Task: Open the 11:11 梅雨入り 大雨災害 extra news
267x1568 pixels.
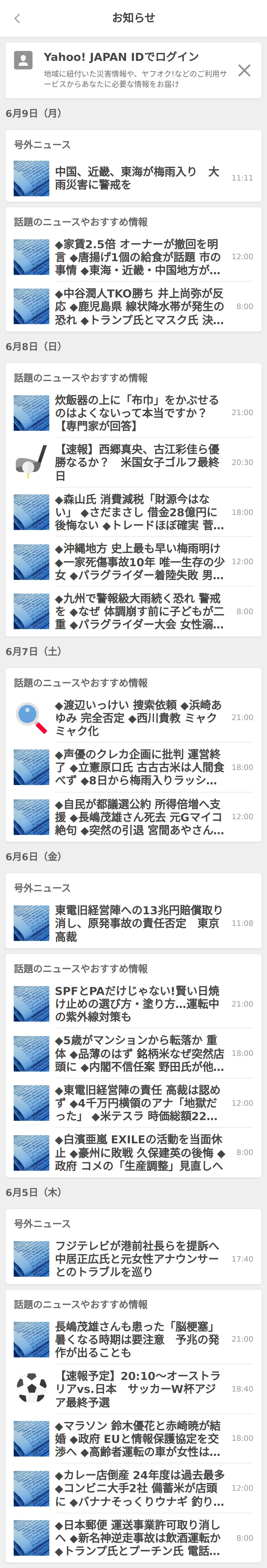Action: click(137, 178)
